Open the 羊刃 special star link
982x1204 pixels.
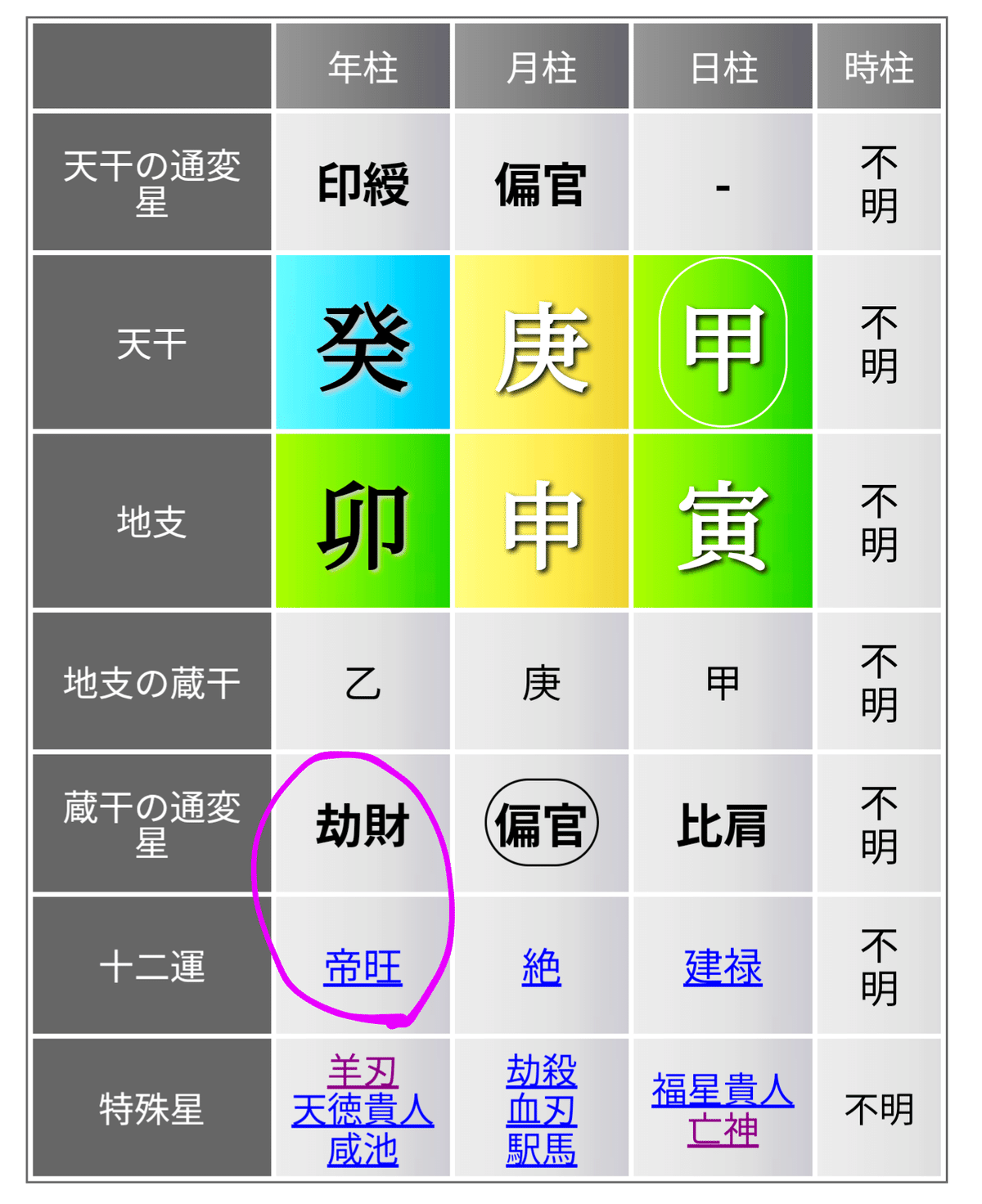point(363,1071)
